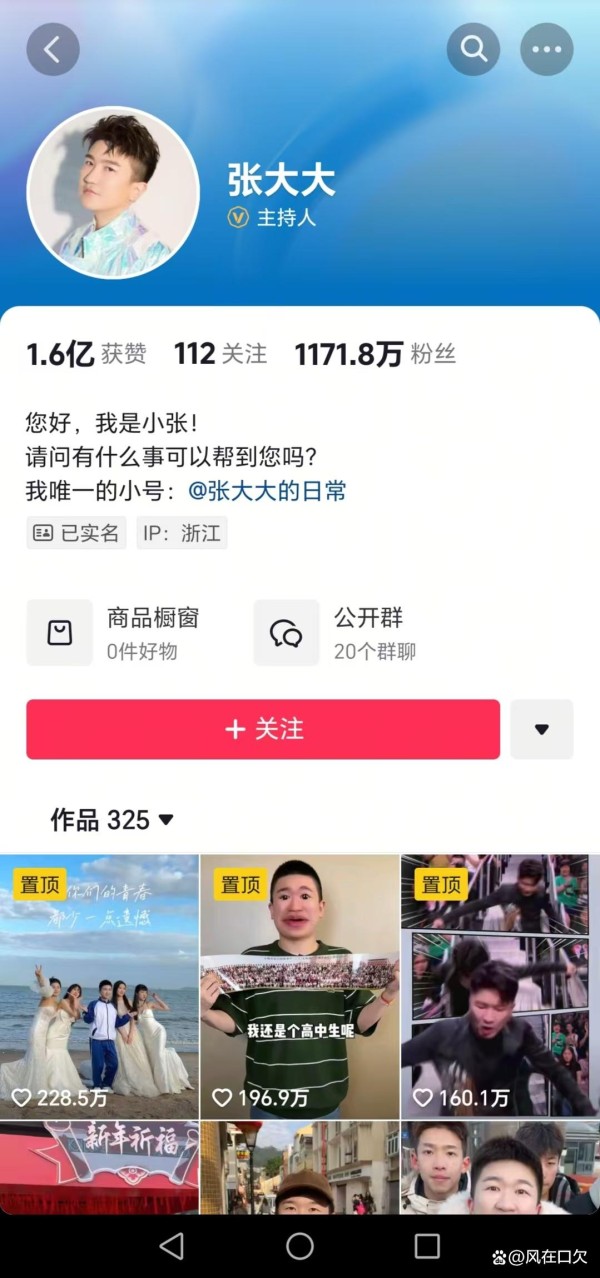Play the pinned video with 160.1万 likes
This screenshot has width=600, height=1278.
click(x=500, y=986)
